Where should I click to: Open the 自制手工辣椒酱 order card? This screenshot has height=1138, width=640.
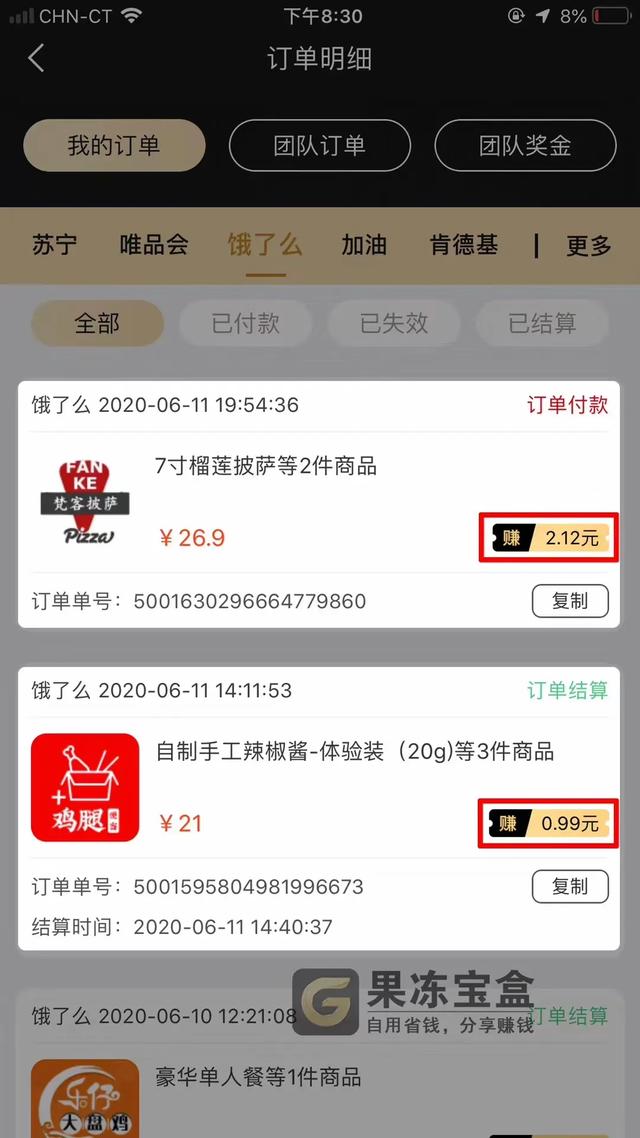(x=300, y=785)
